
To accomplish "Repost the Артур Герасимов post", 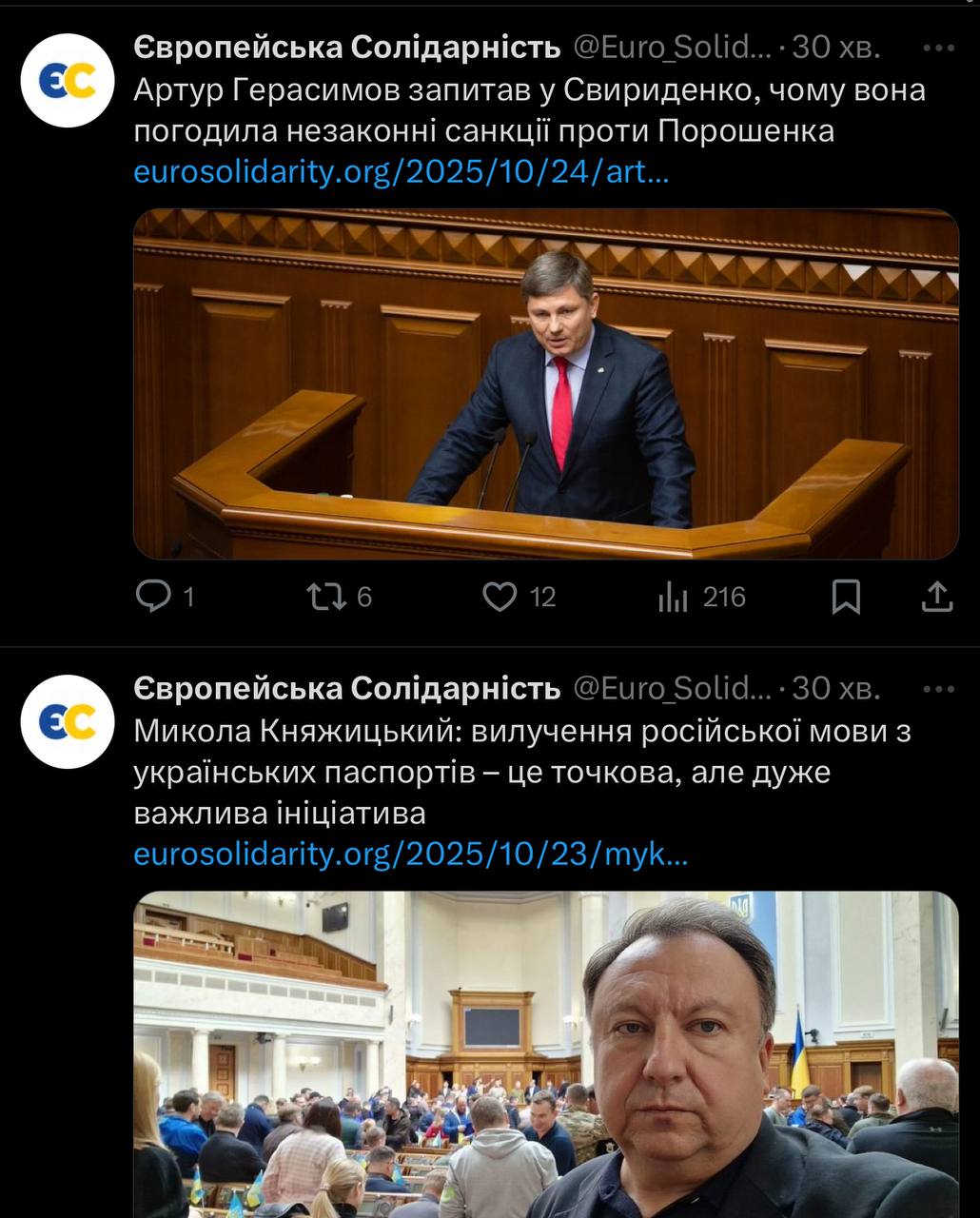I will point(326,597).
